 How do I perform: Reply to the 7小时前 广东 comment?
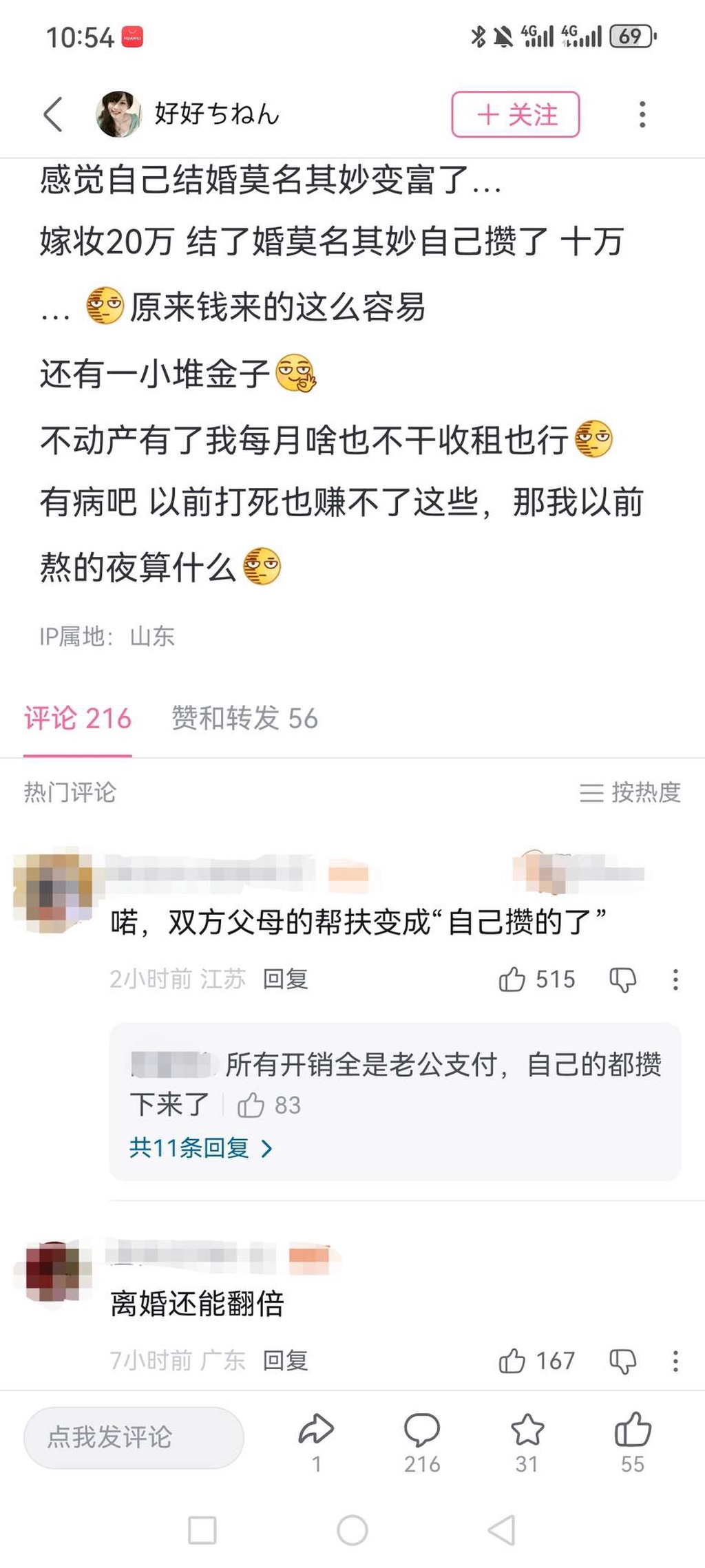coord(285,1361)
